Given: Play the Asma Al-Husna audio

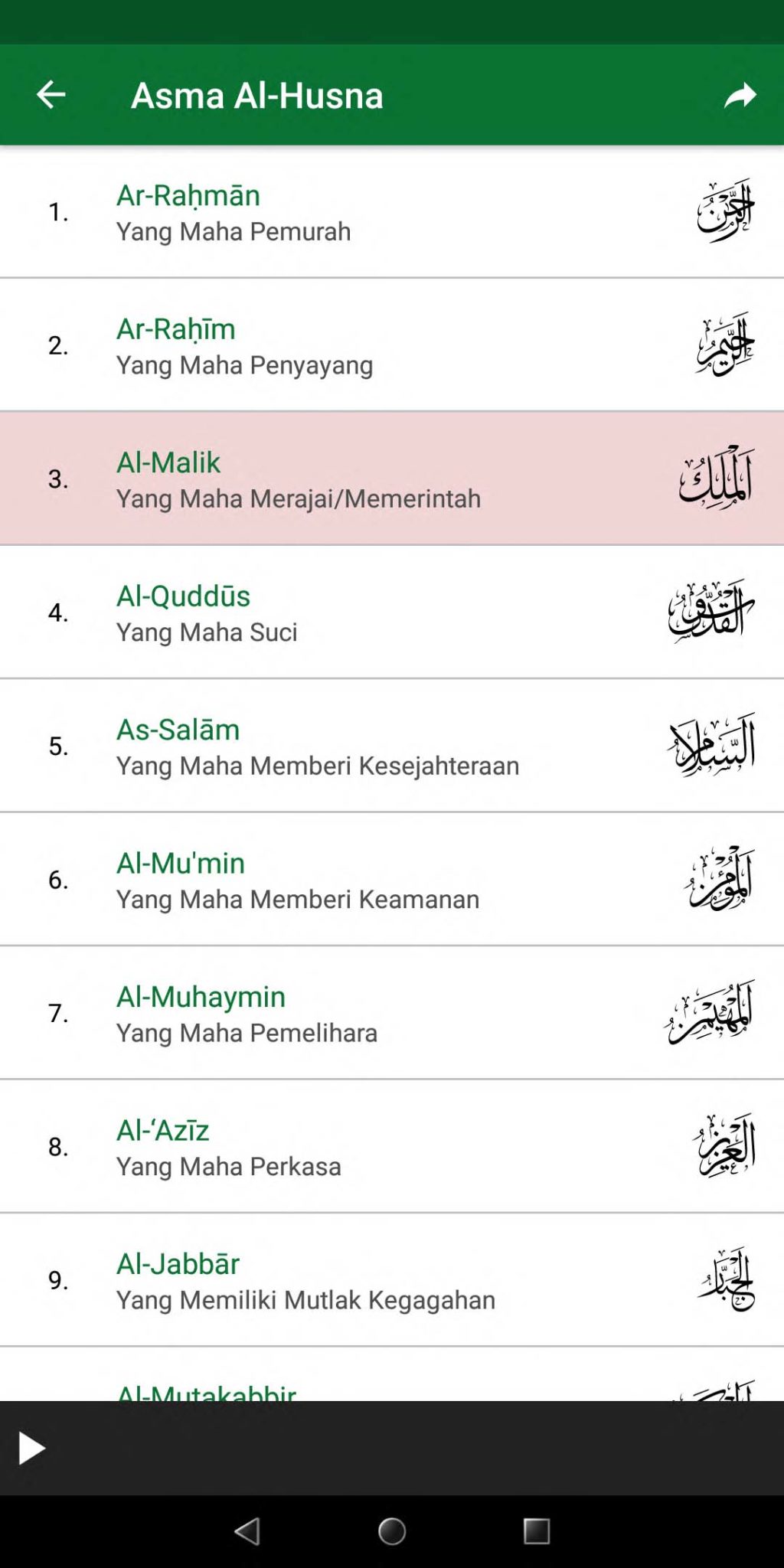Looking at the screenshot, I should (x=31, y=1448).
